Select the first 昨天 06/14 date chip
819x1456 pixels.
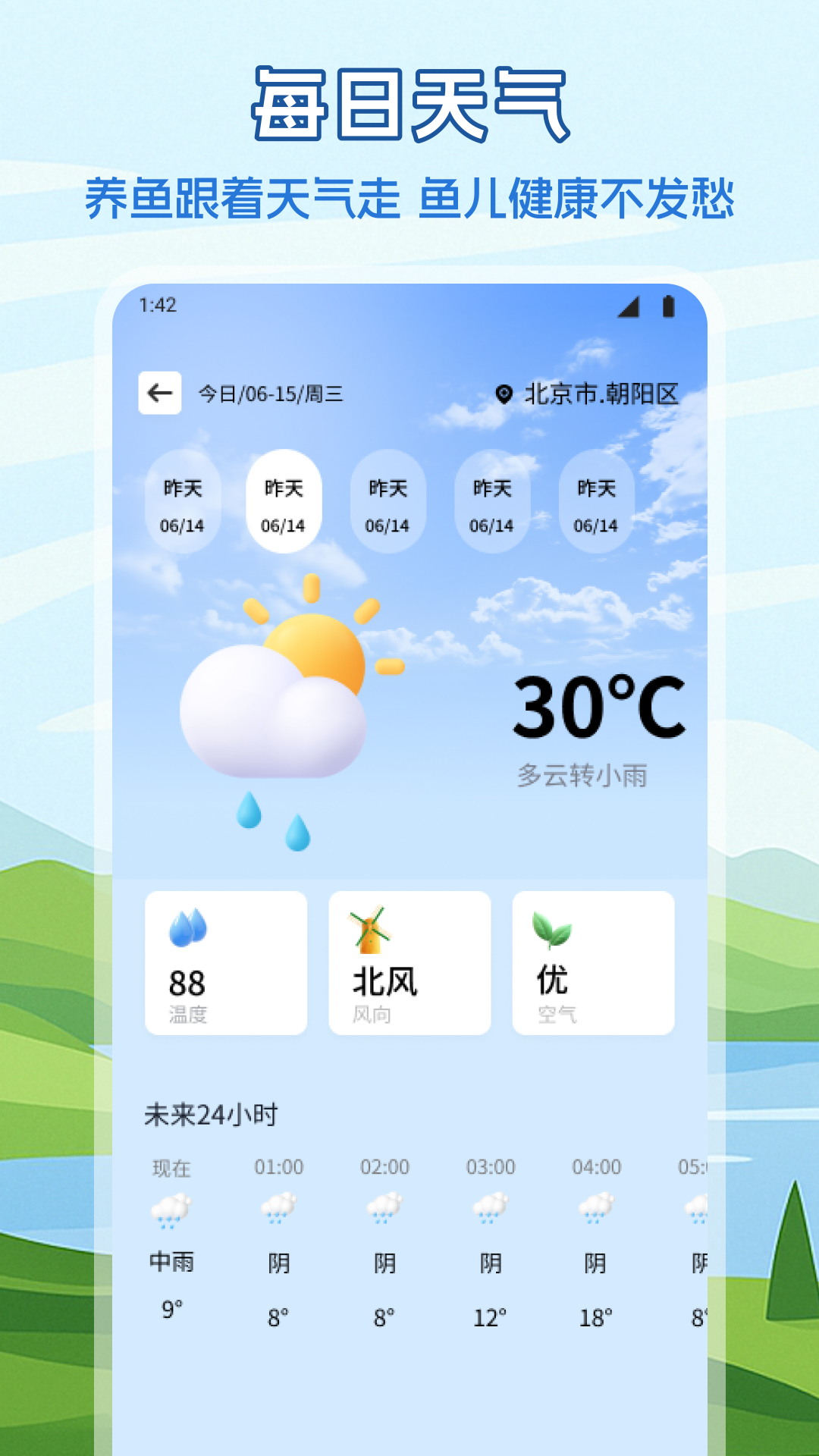point(182,500)
